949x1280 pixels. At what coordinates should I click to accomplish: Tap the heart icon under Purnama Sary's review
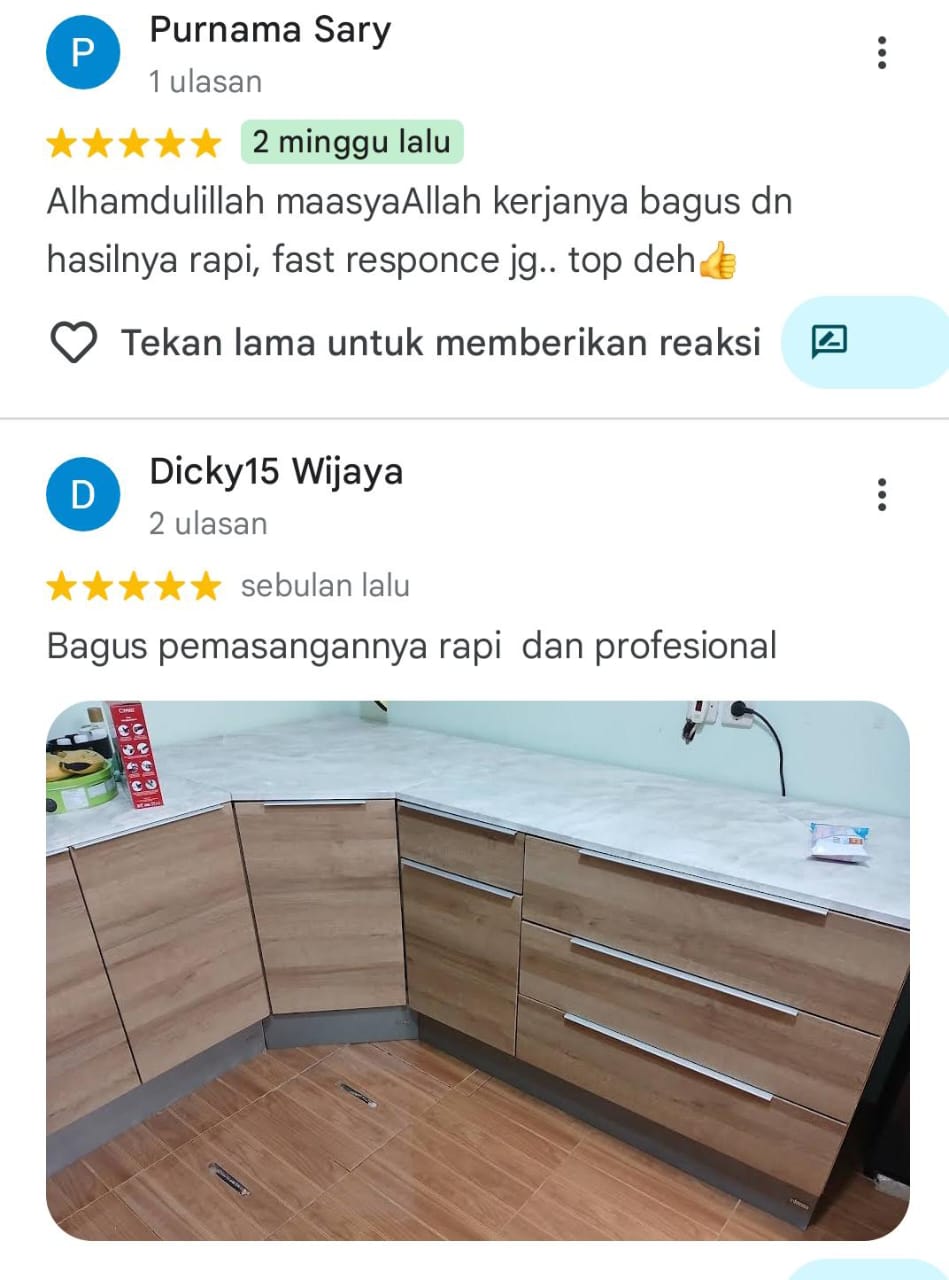click(73, 344)
